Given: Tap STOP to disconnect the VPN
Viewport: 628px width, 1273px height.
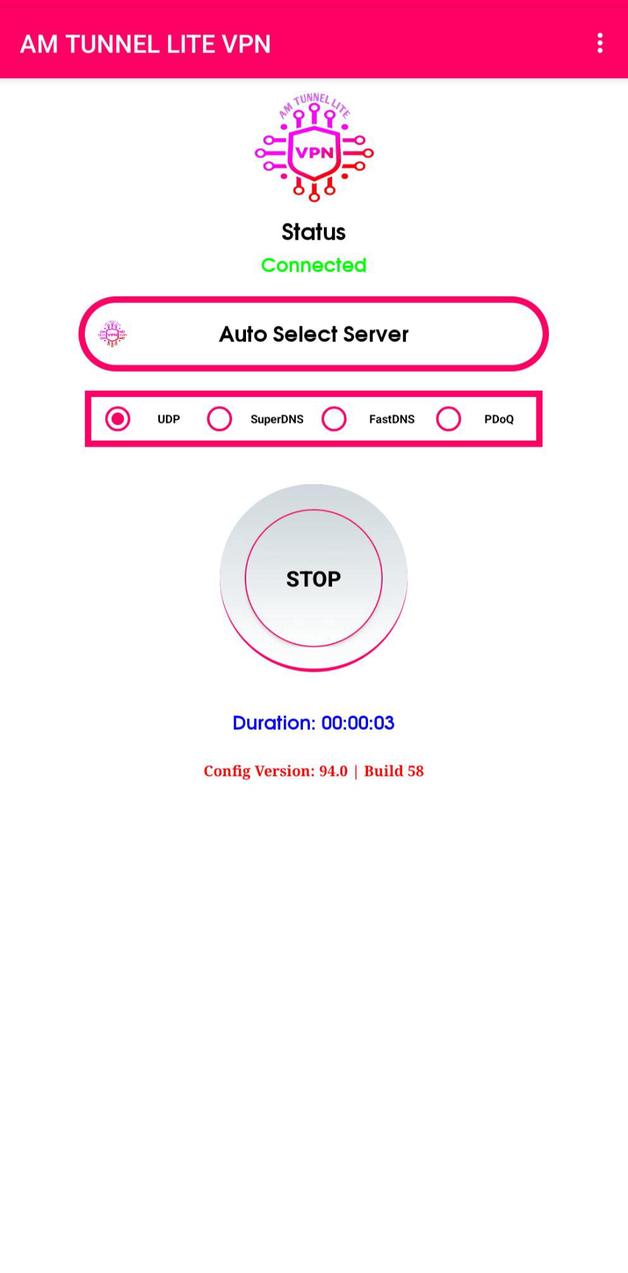Looking at the screenshot, I should [x=314, y=578].
